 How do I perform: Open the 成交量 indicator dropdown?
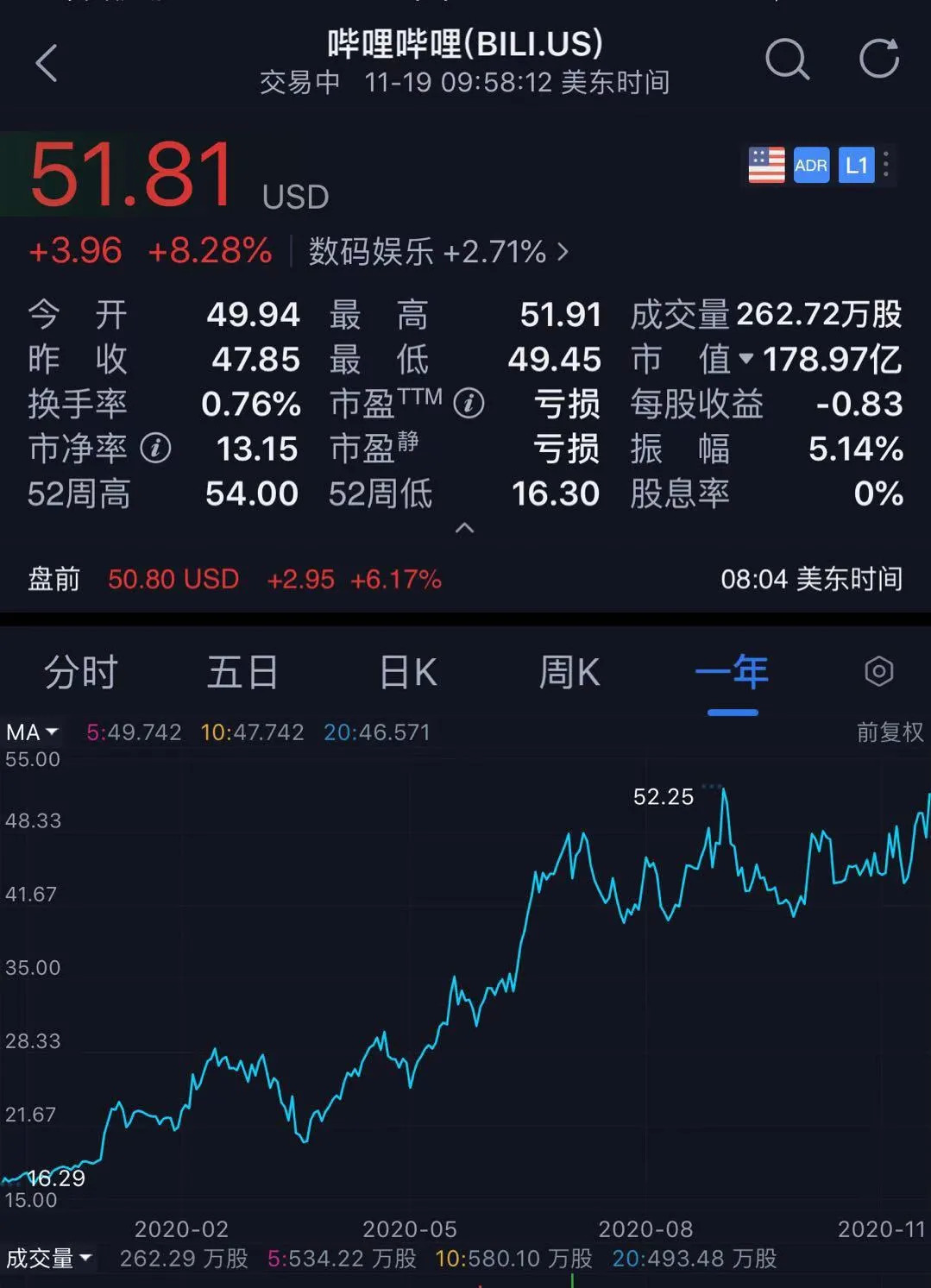(48, 1259)
